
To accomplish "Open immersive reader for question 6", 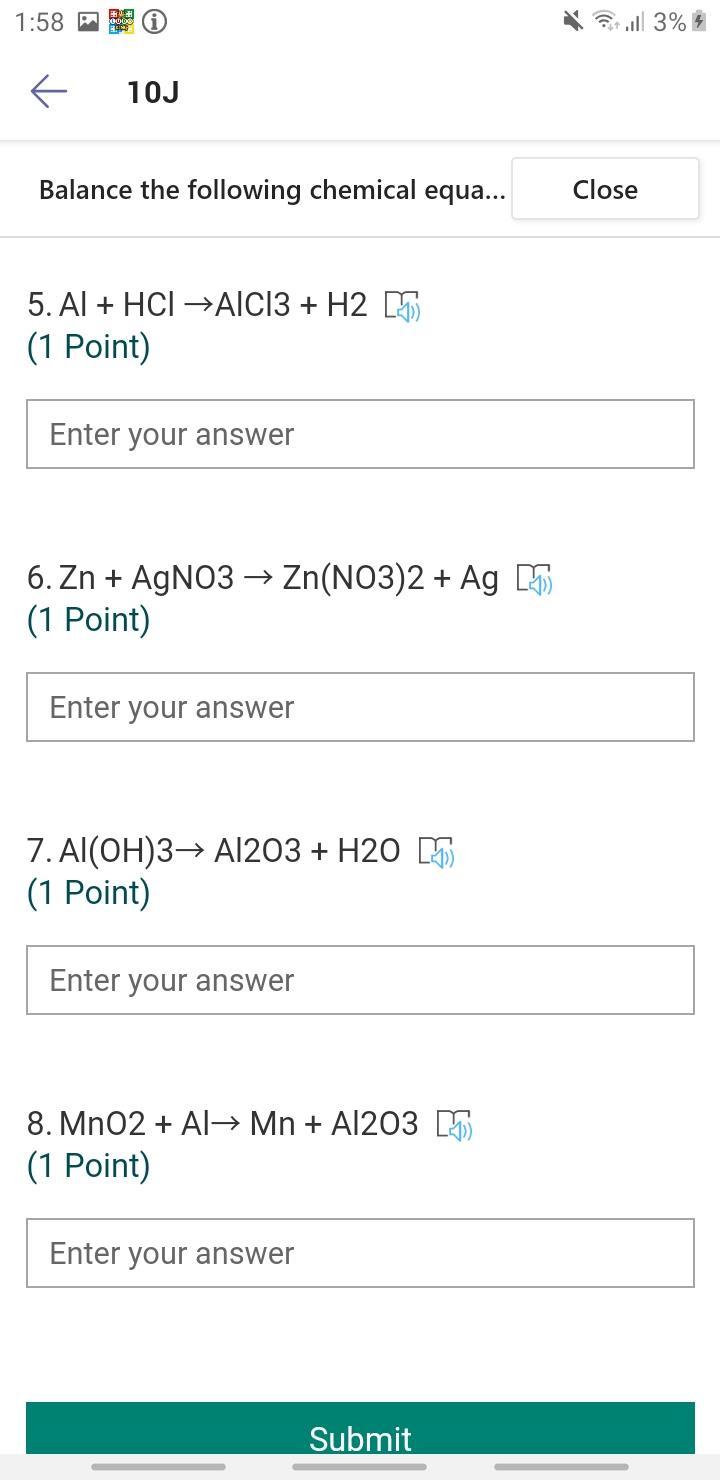I will point(534,579).
